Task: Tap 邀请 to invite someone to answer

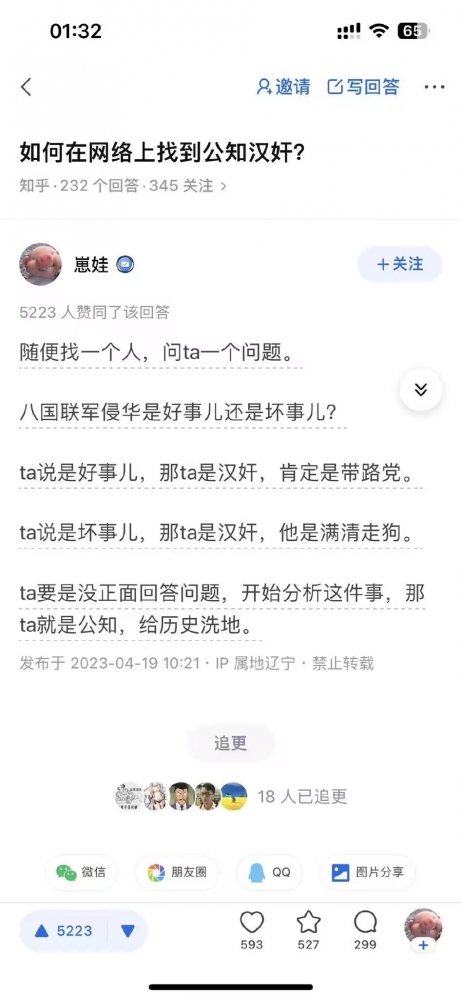Action: point(283,87)
